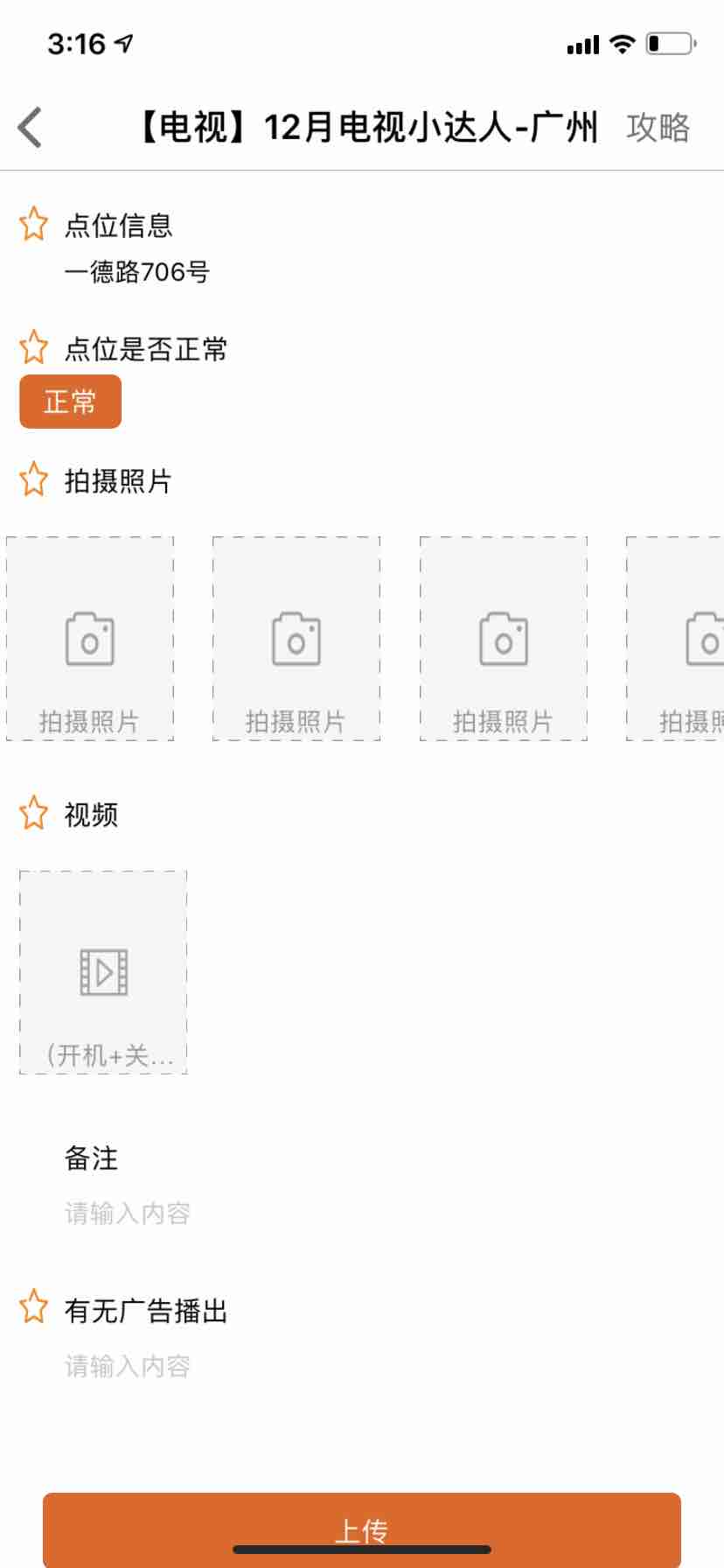Screen dimensions: 724x1568
Task: Select the 正常 status chip
Action: (x=70, y=402)
